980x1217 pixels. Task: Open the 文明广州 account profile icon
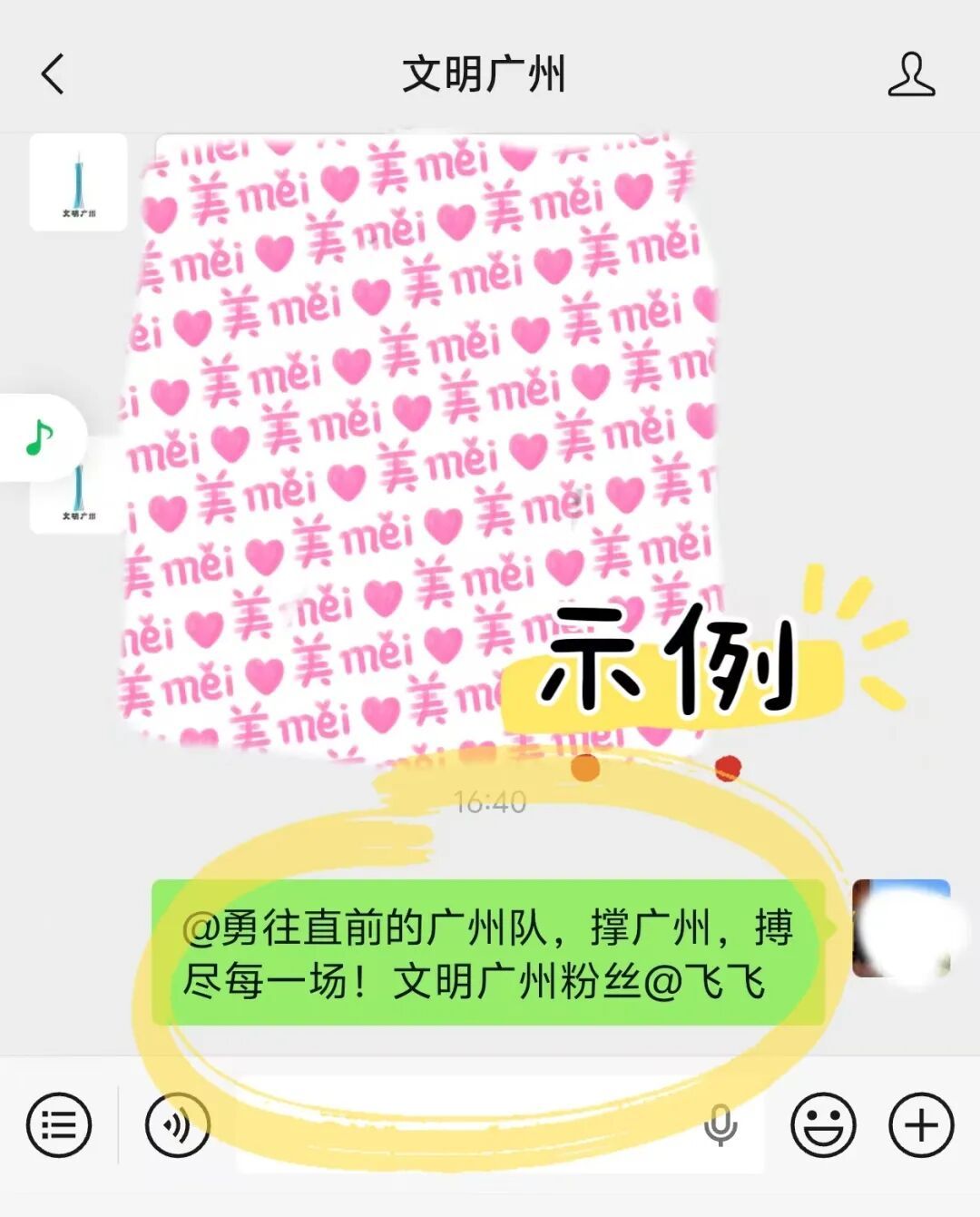pos(911,74)
